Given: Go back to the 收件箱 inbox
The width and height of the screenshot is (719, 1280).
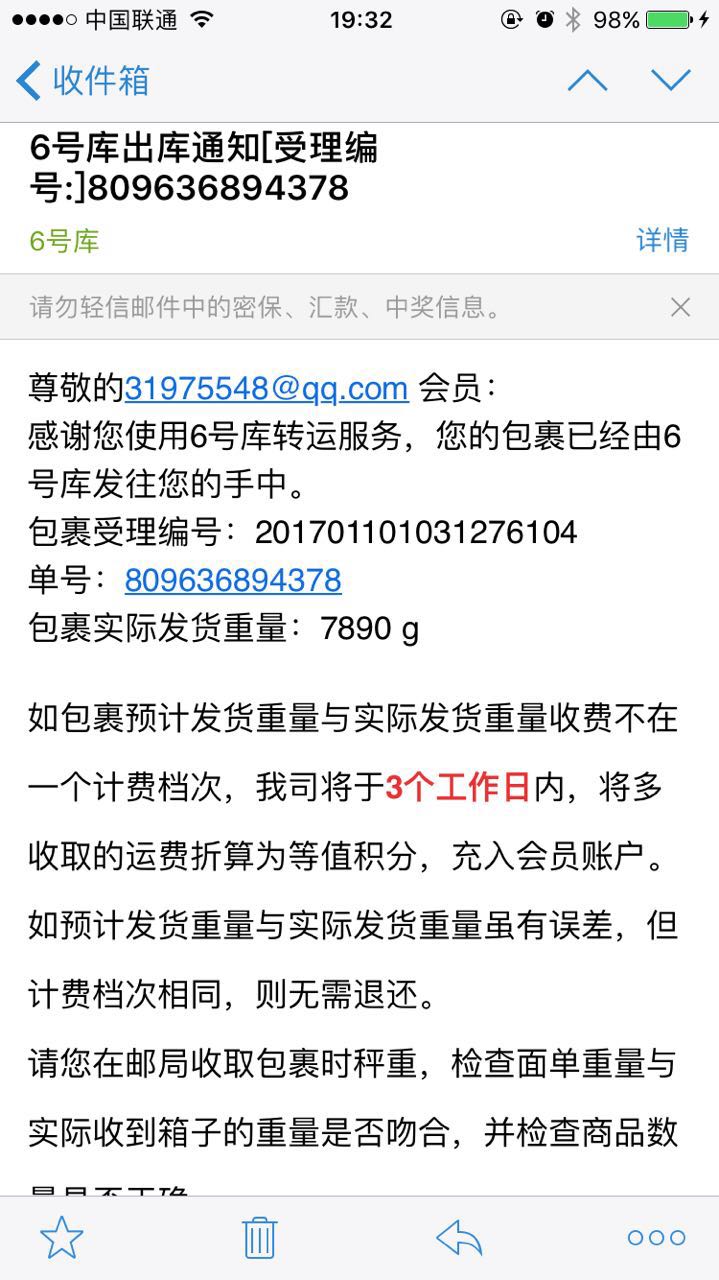Looking at the screenshot, I should (x=83, y=80).
